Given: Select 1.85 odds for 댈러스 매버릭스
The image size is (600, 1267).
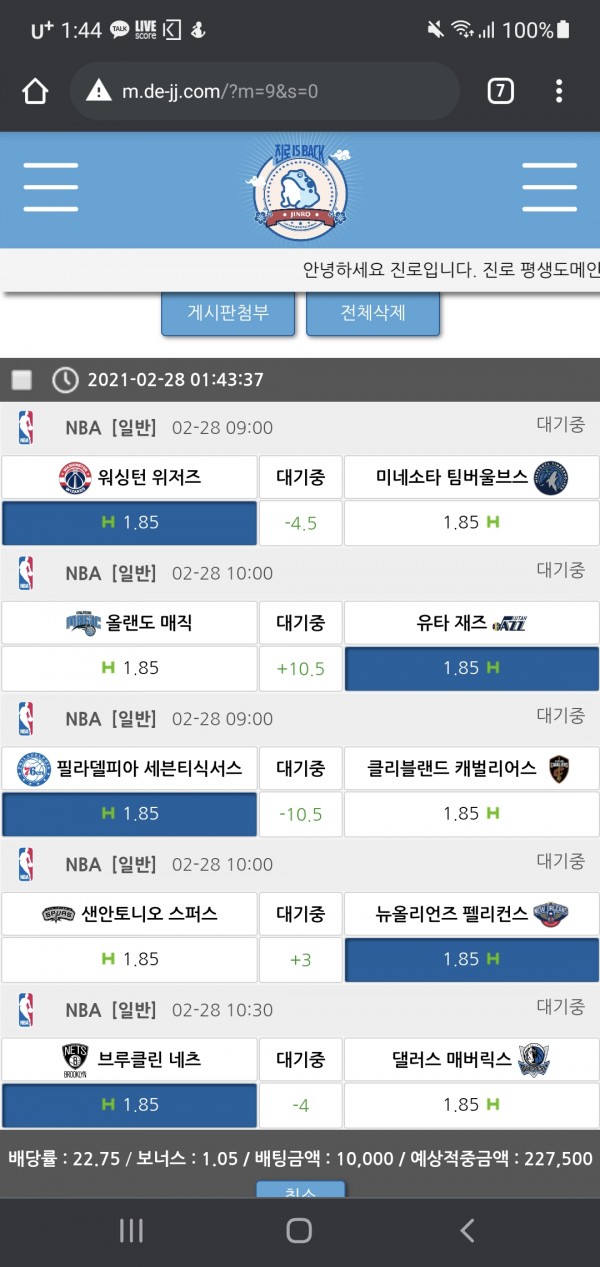Looking at the screenshot, I should coord(471,1105).
